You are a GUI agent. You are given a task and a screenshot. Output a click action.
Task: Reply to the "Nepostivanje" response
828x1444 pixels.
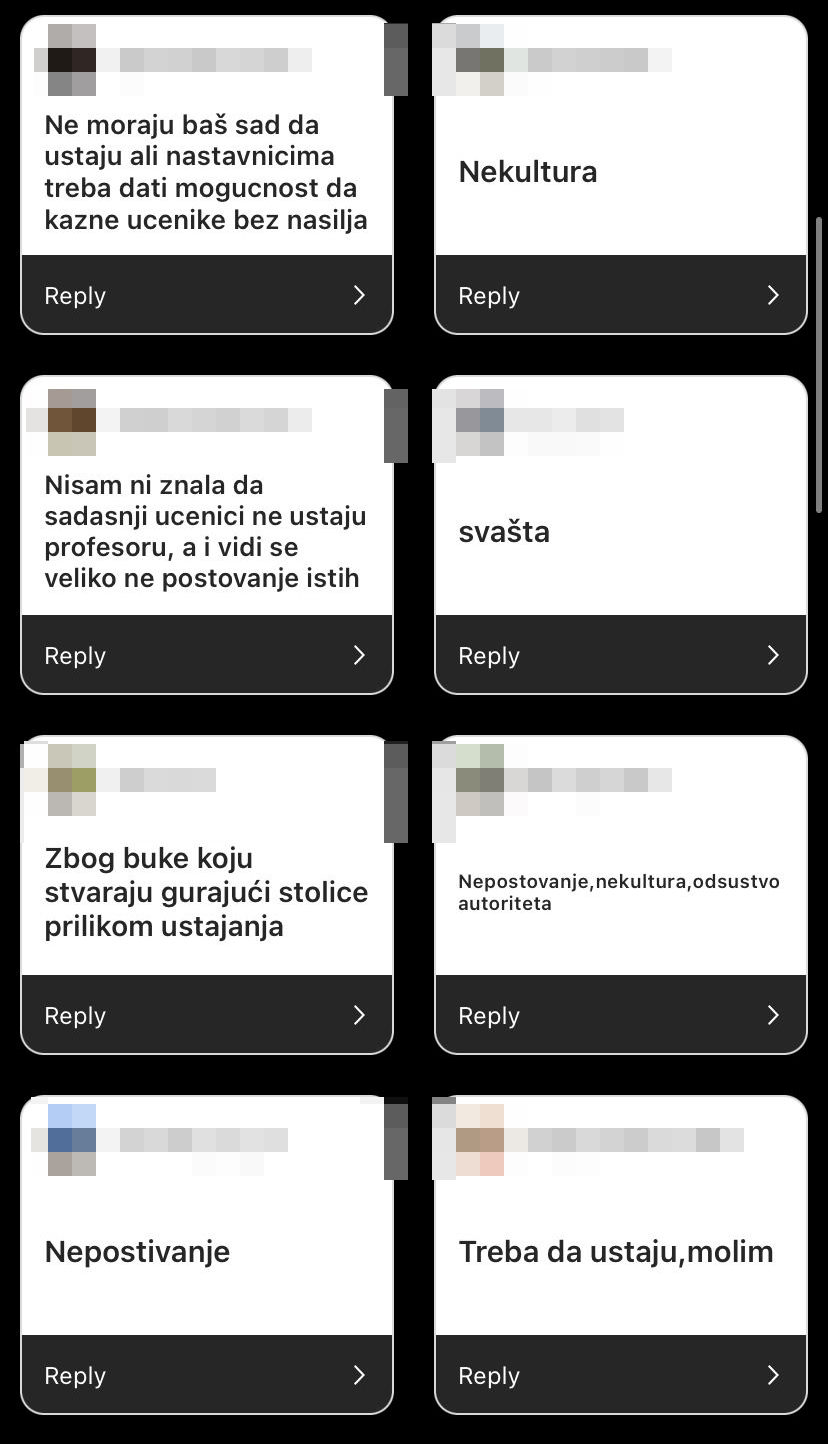click(207, 1375)
